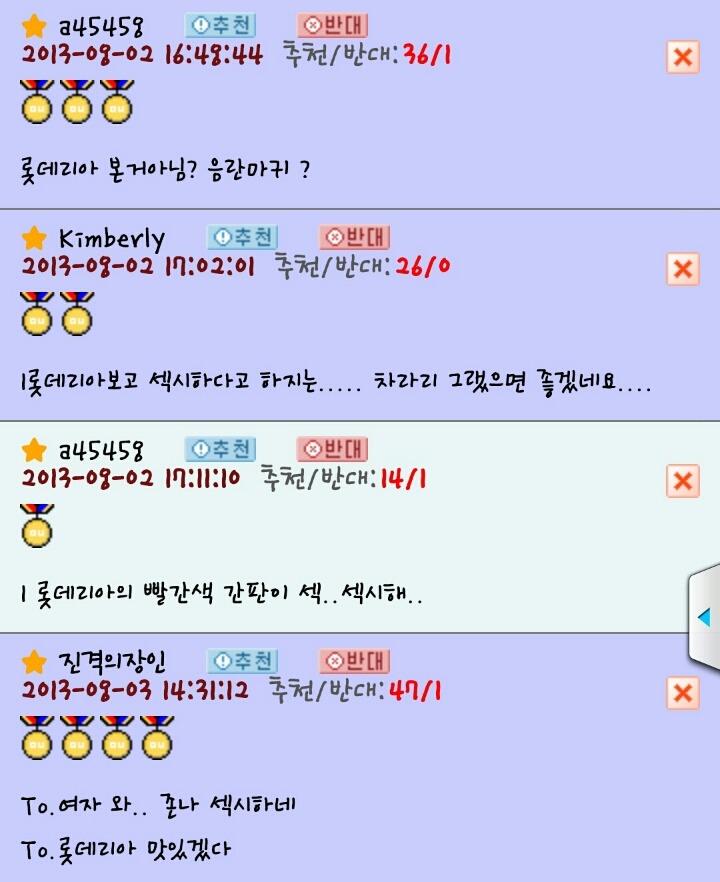Recommend 진격의장인's comment
Image resolution: width=720 pixels, height=882 pixels.
pyautogui.click(x=243, y=661)
